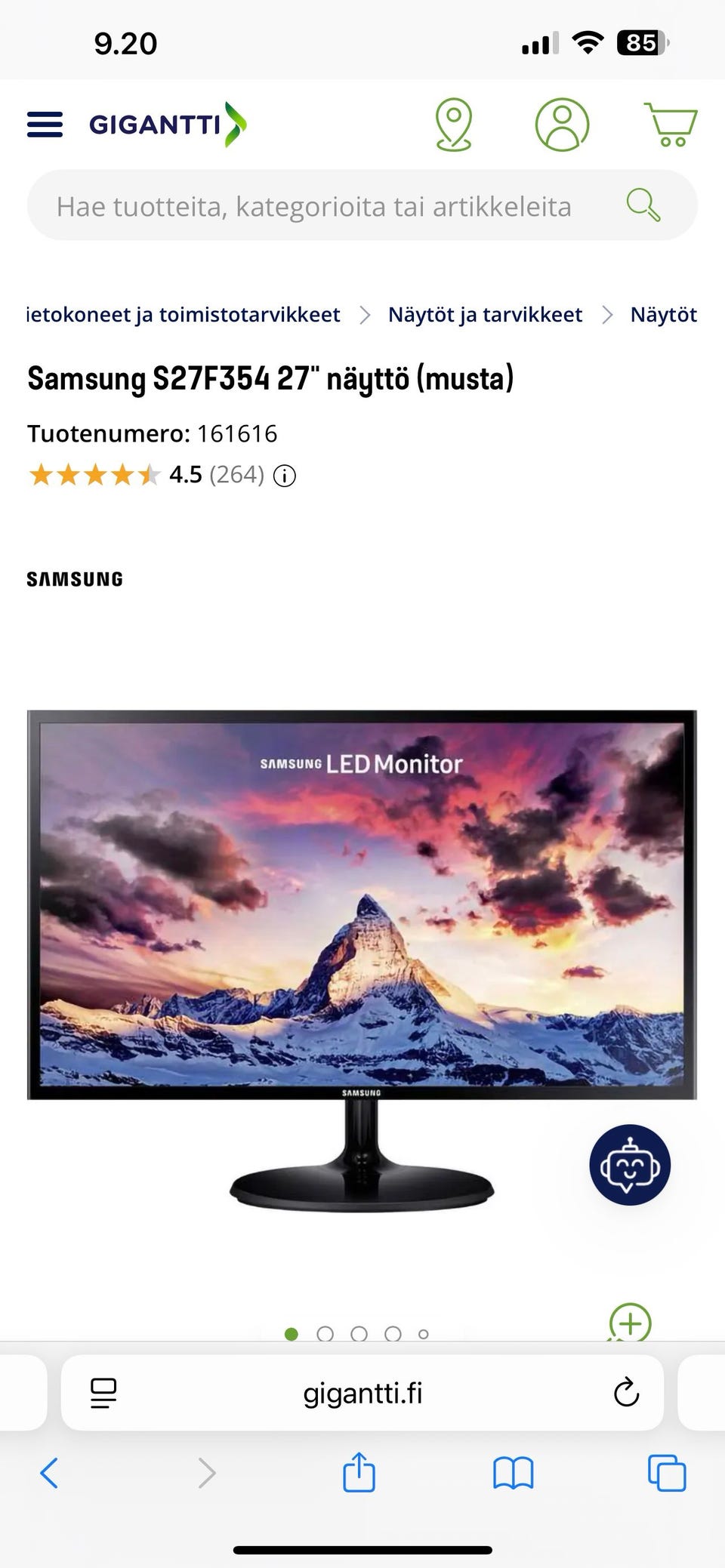Screen dimensions: 725x1568
Task: Open the store locator pin icon
Action: pos(453,125)
